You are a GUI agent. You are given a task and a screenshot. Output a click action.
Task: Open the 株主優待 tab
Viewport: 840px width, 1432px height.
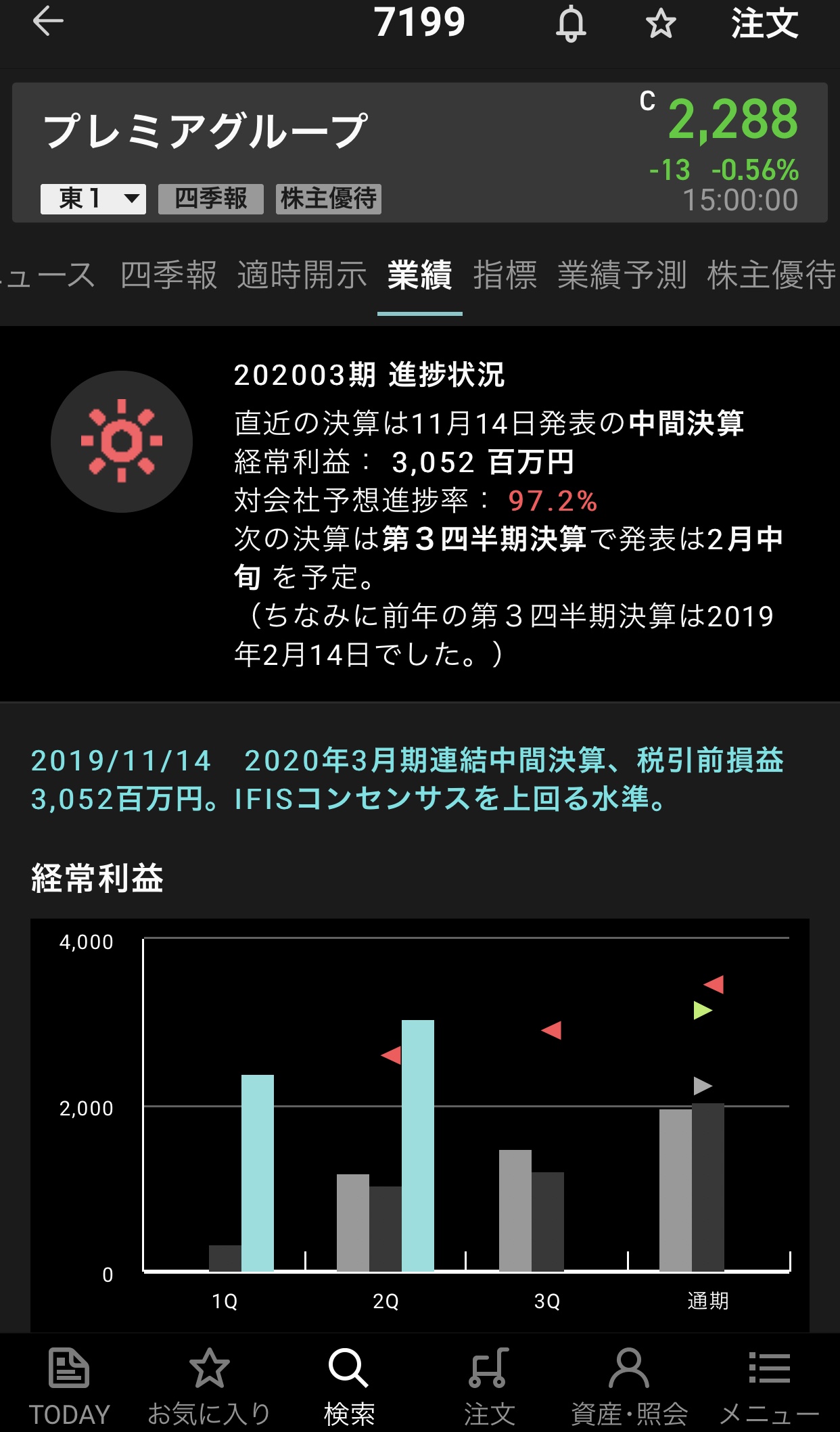(771, 275)
